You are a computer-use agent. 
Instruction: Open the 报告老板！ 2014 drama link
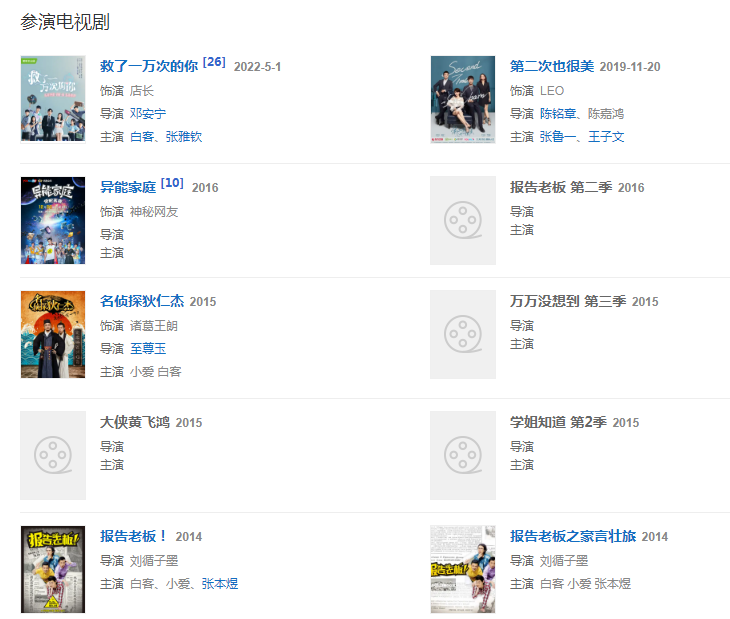(x=134, y=537)
